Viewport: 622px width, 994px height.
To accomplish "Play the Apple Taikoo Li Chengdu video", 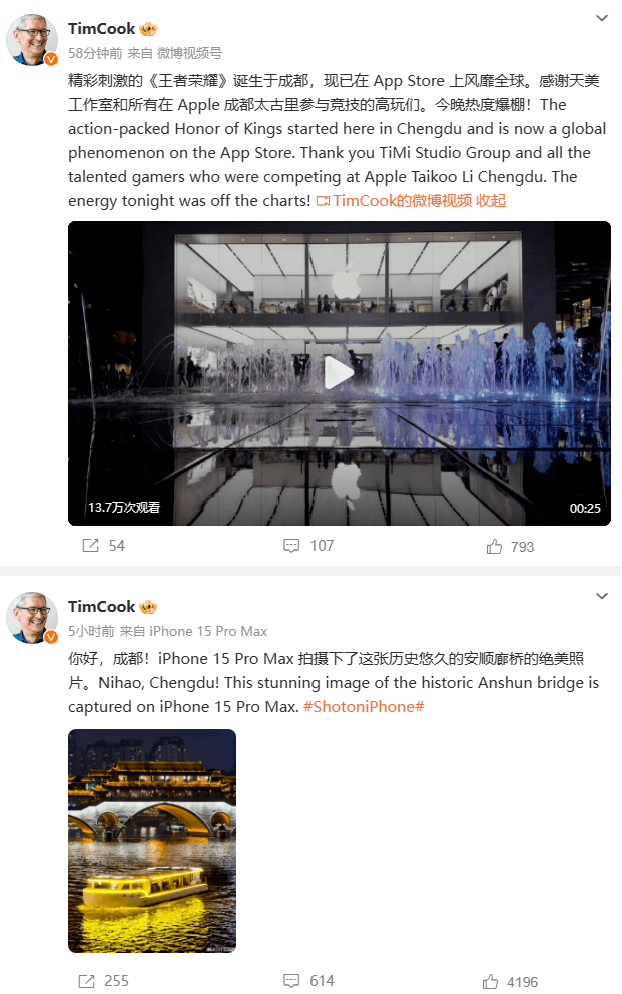I will click(x=339, y=373).
